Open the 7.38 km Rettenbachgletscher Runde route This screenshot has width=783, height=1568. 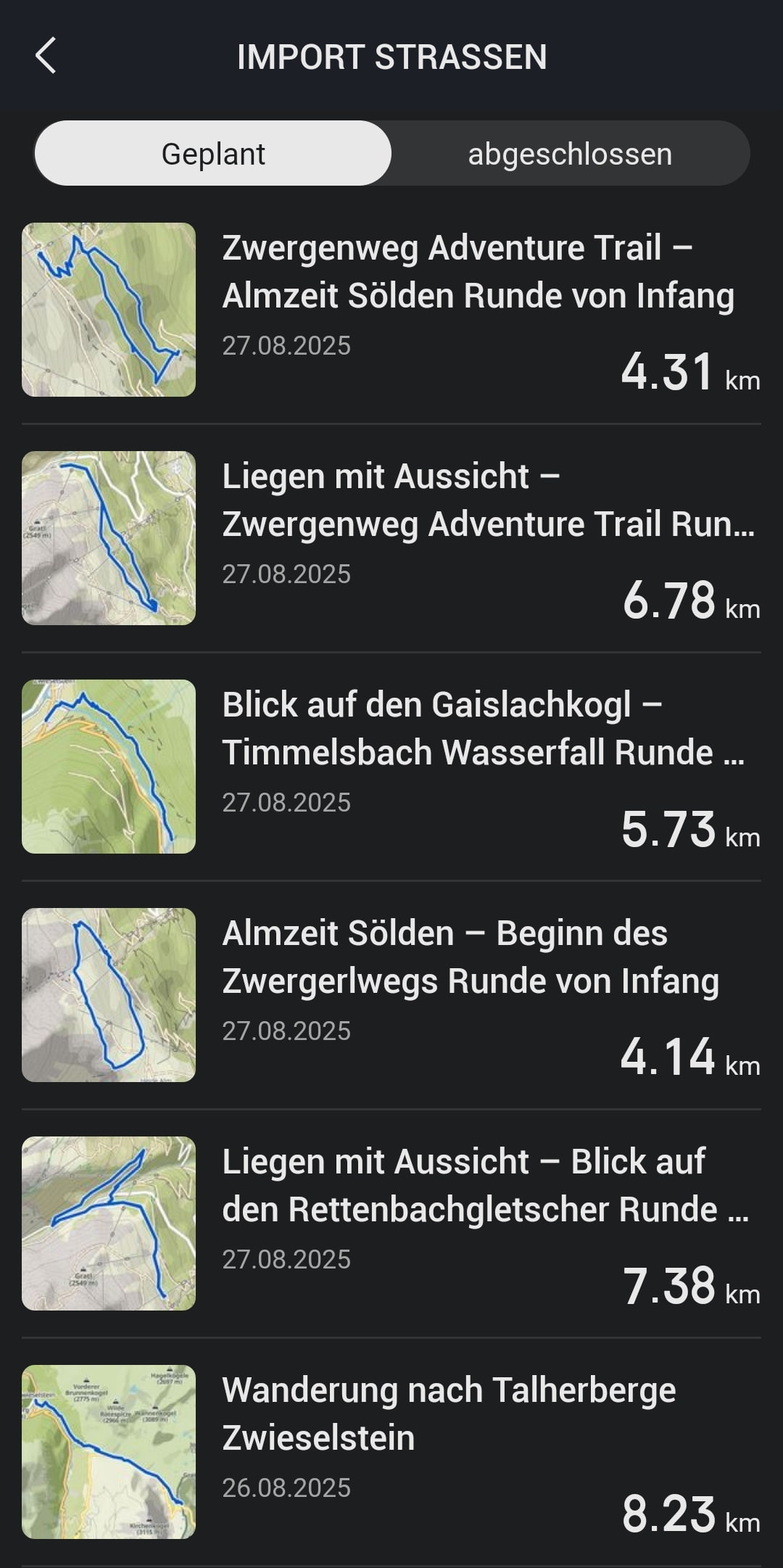[x=391, y=1224]
